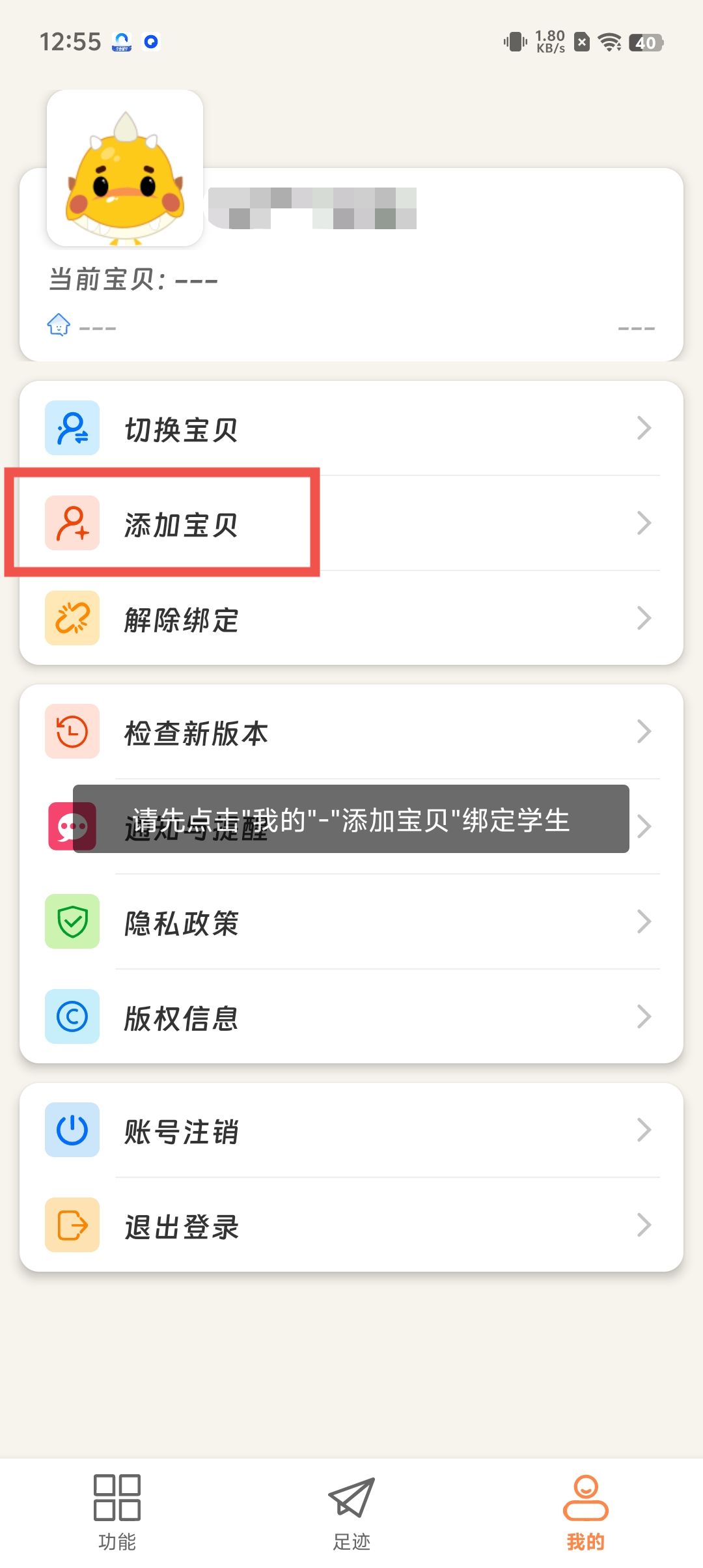Go to the 我的 tab
Image resolution: width=703 pixels, height=1568 pixels.
point(585,1512)
